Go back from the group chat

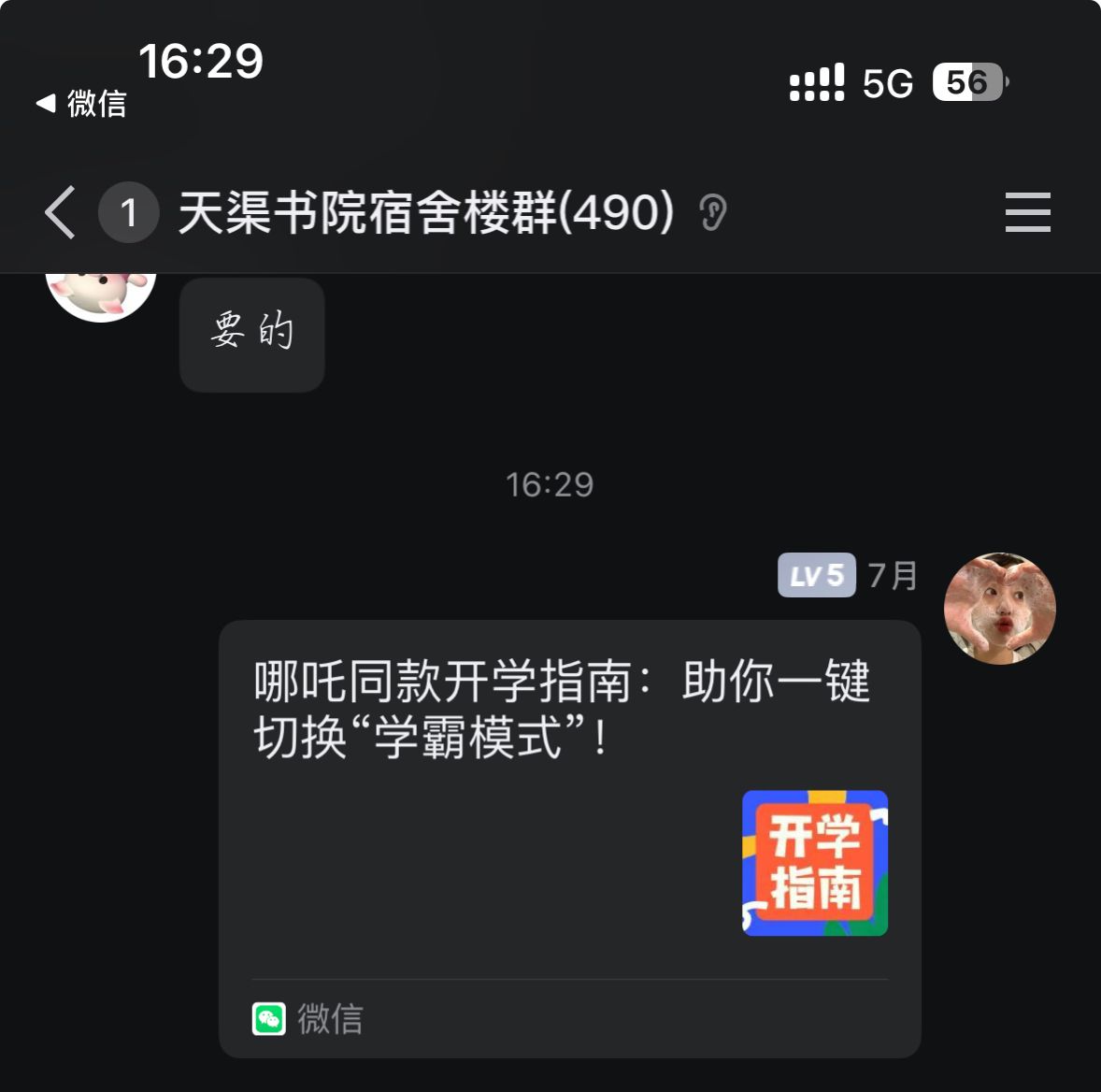60,212
